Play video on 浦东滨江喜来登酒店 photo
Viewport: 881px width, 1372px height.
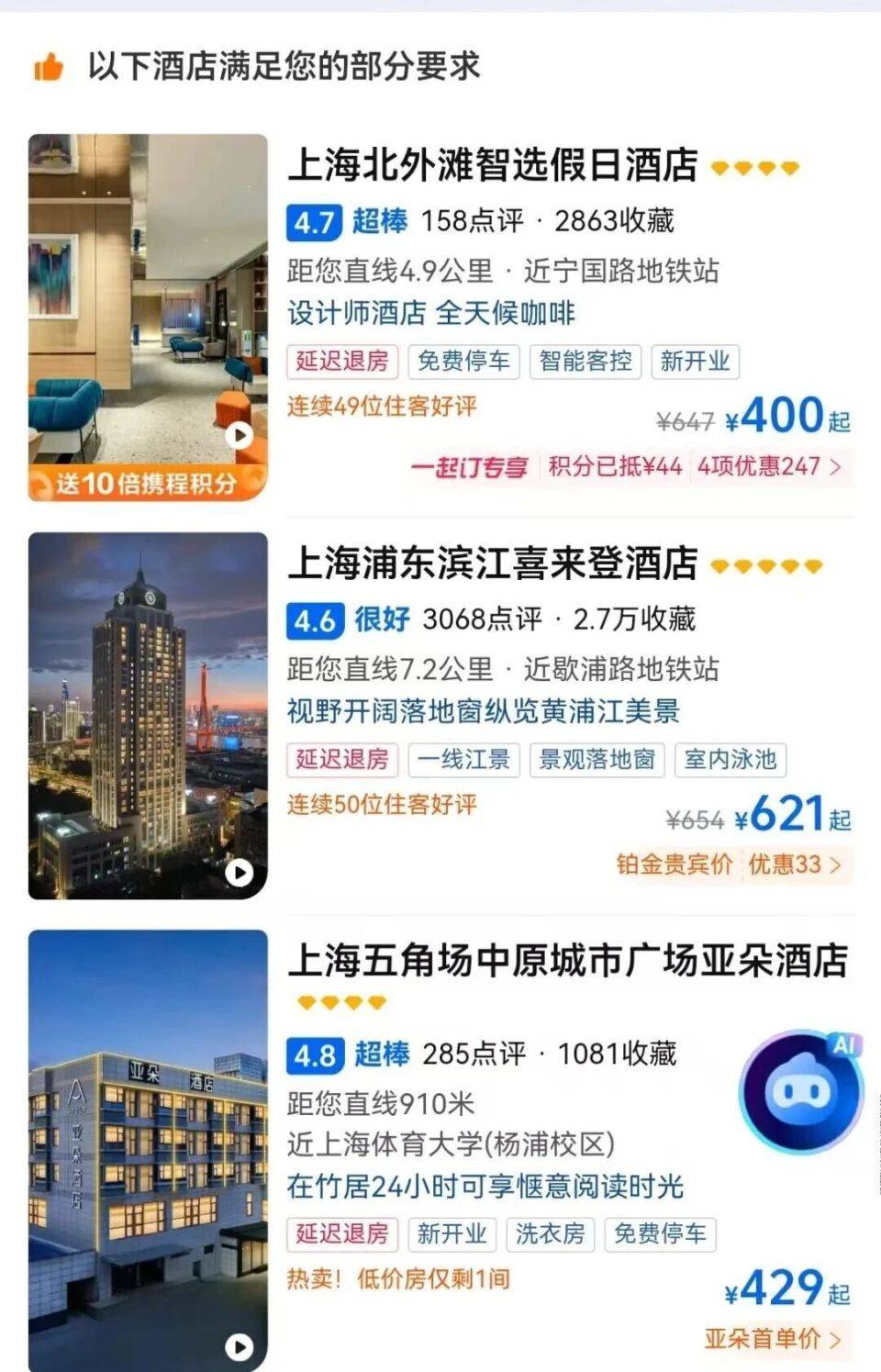[240, 872]
